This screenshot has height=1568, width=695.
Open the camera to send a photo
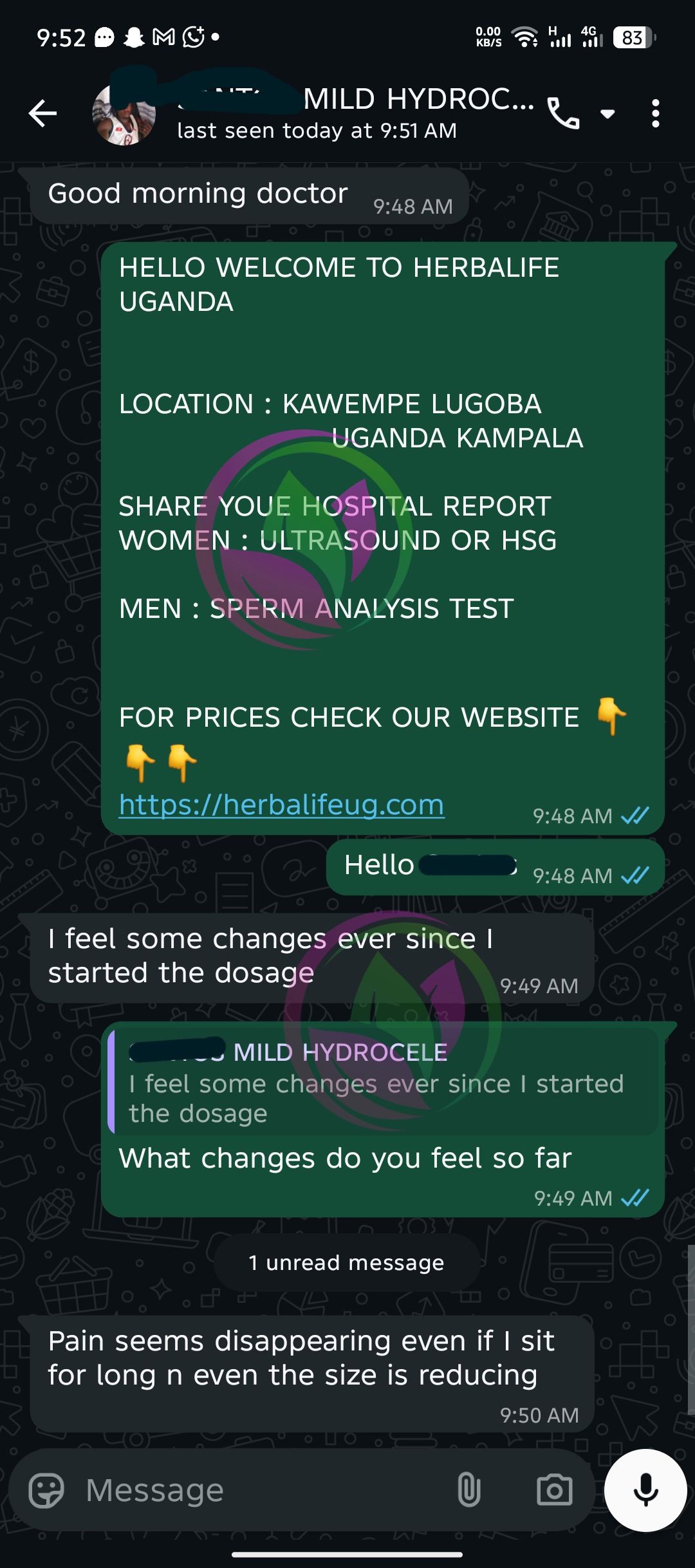pyautogui.click(x=554, y=1490)
